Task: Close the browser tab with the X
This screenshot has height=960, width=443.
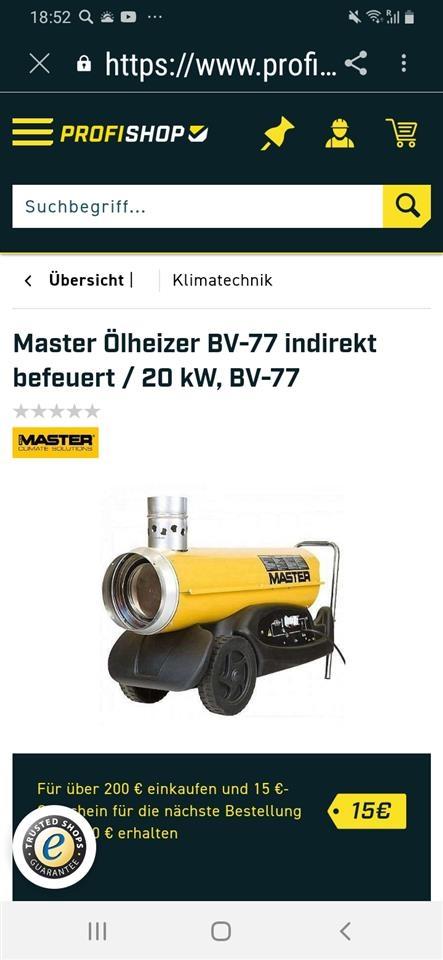Action: 40,63
